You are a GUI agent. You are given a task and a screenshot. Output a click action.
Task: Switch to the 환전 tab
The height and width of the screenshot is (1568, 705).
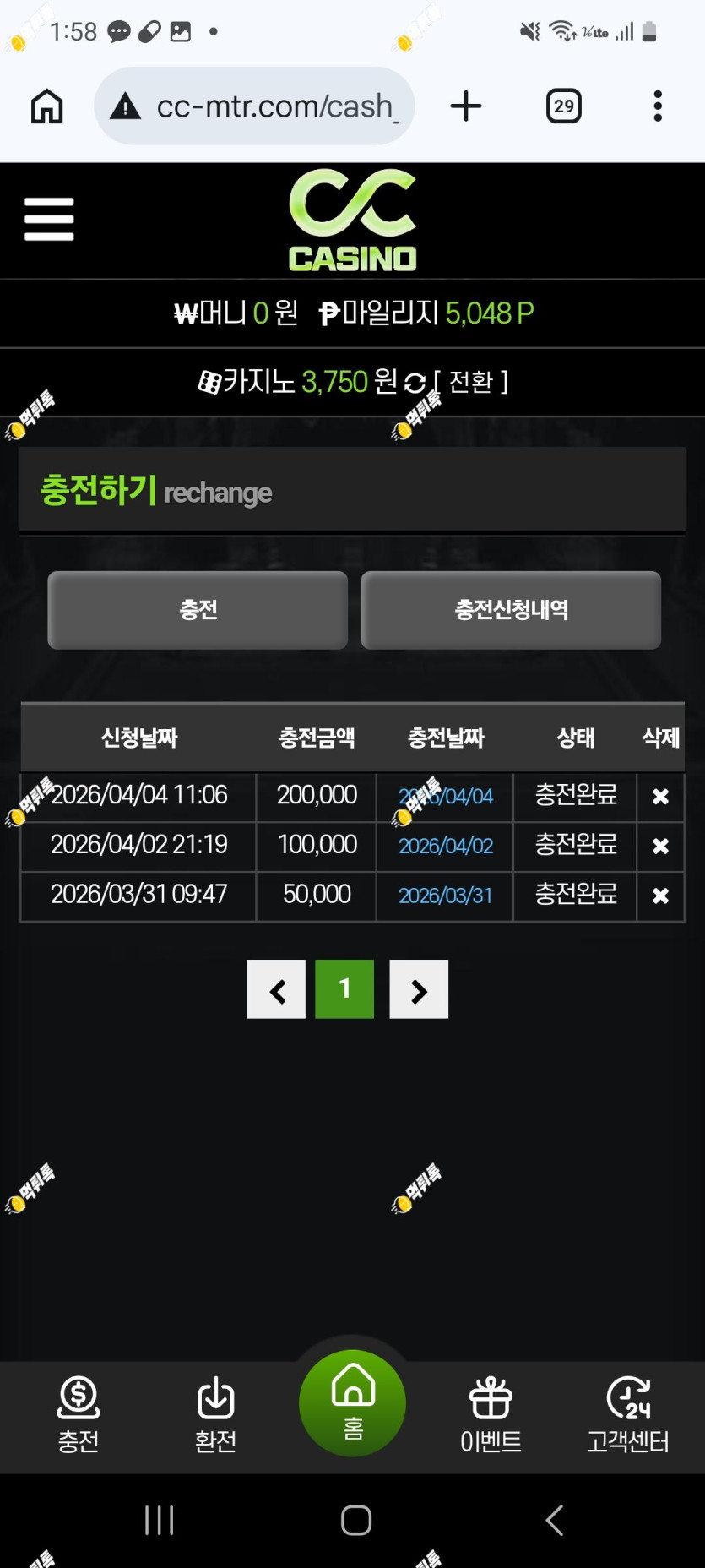point(215,1415)
